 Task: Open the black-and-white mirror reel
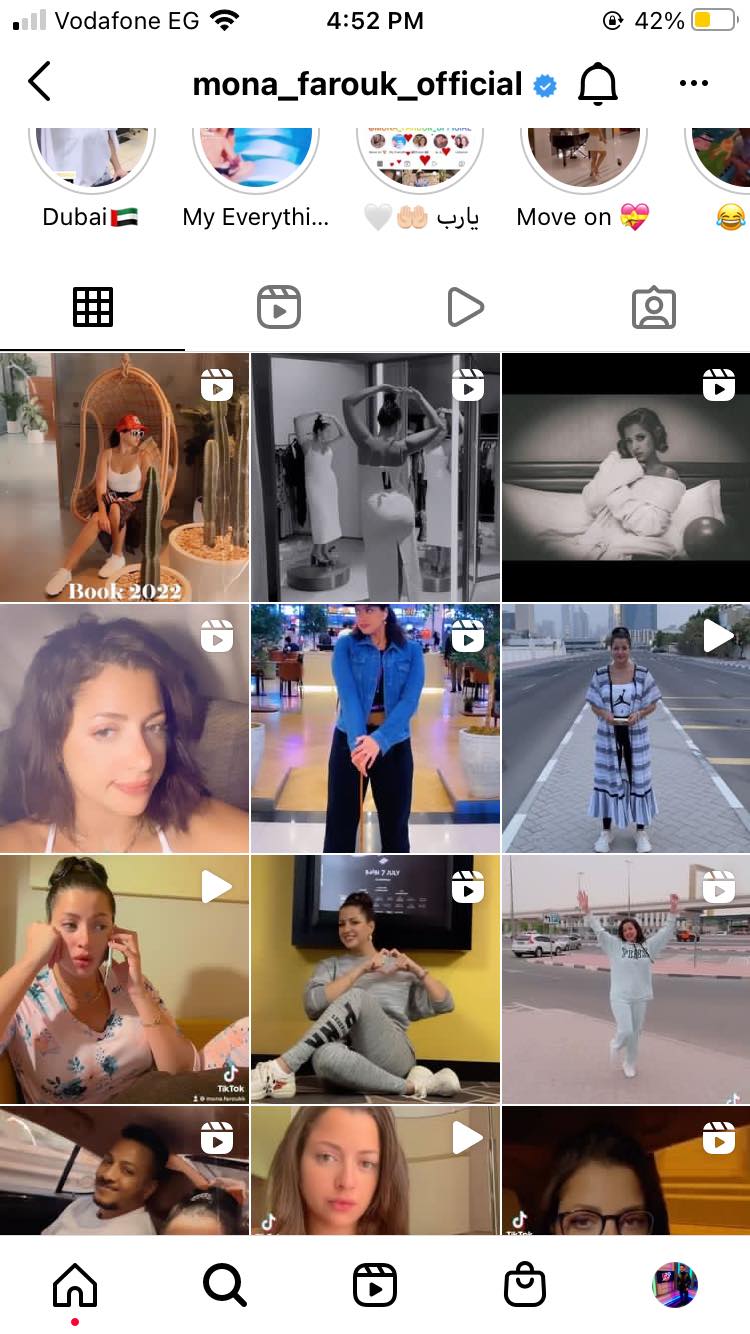point(375,477)
